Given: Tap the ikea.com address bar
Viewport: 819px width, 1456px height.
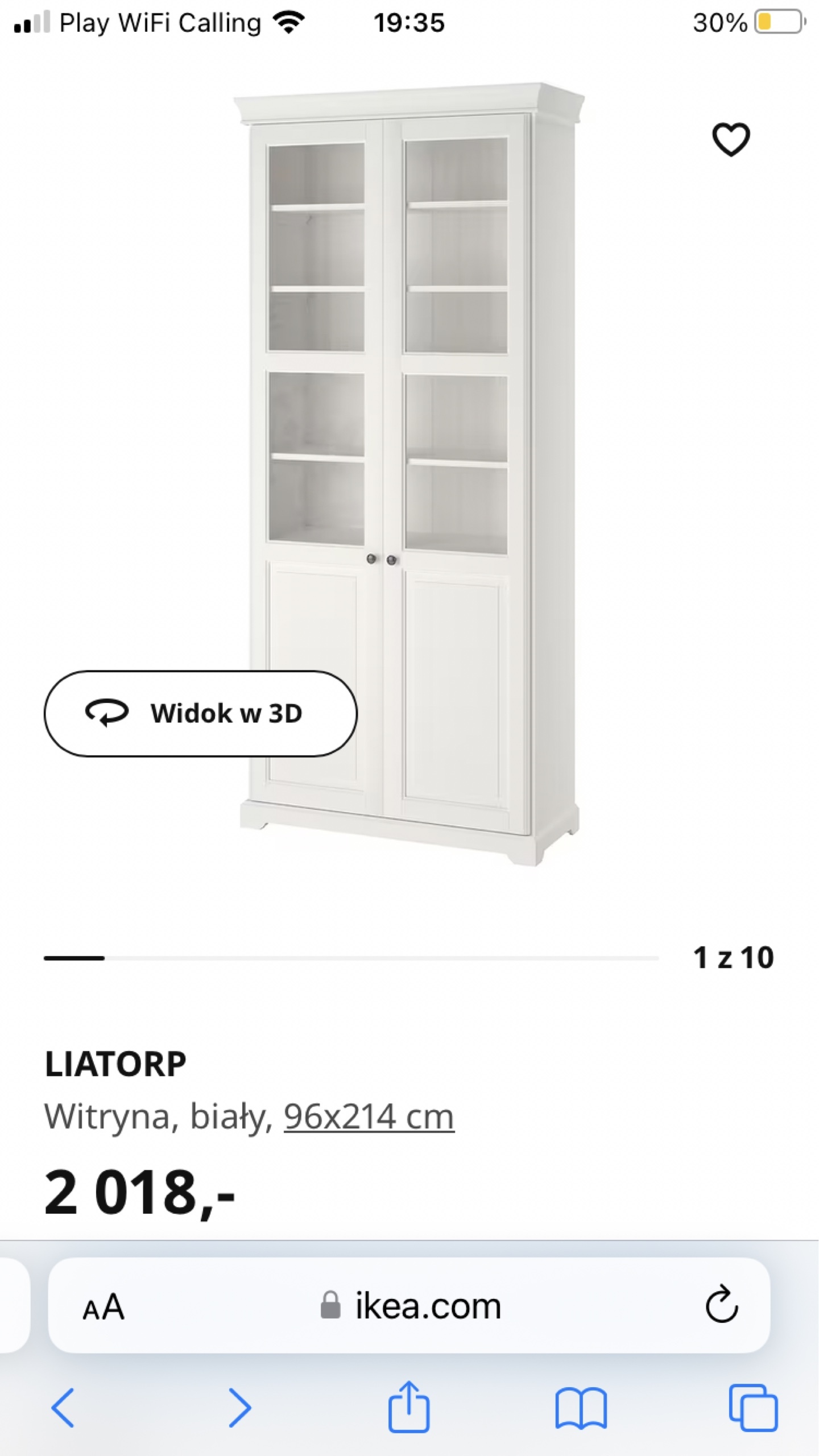Looking at the screenshot, I should [411, 1306].
